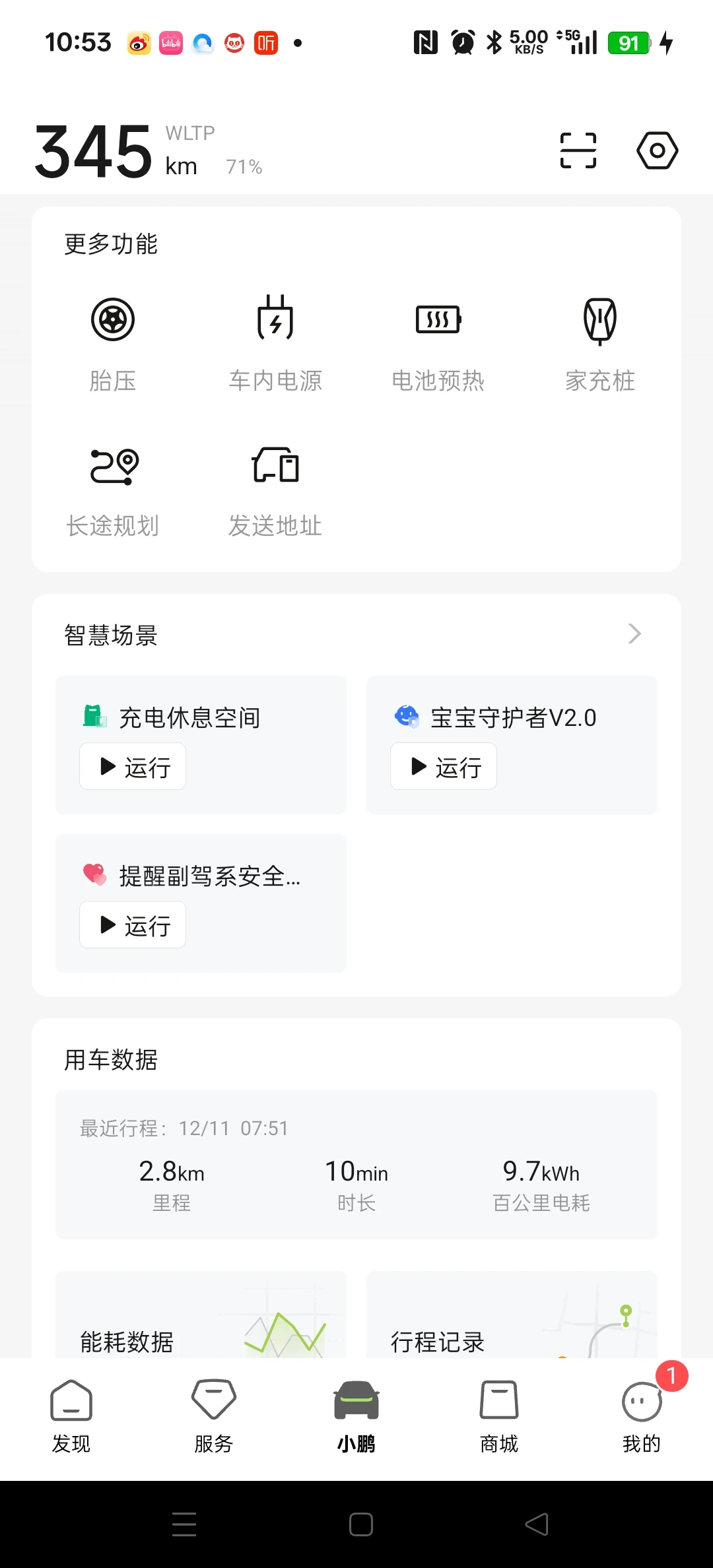Open the hexagon settings icon
The image size is (713, 1568).
(657, 150)
